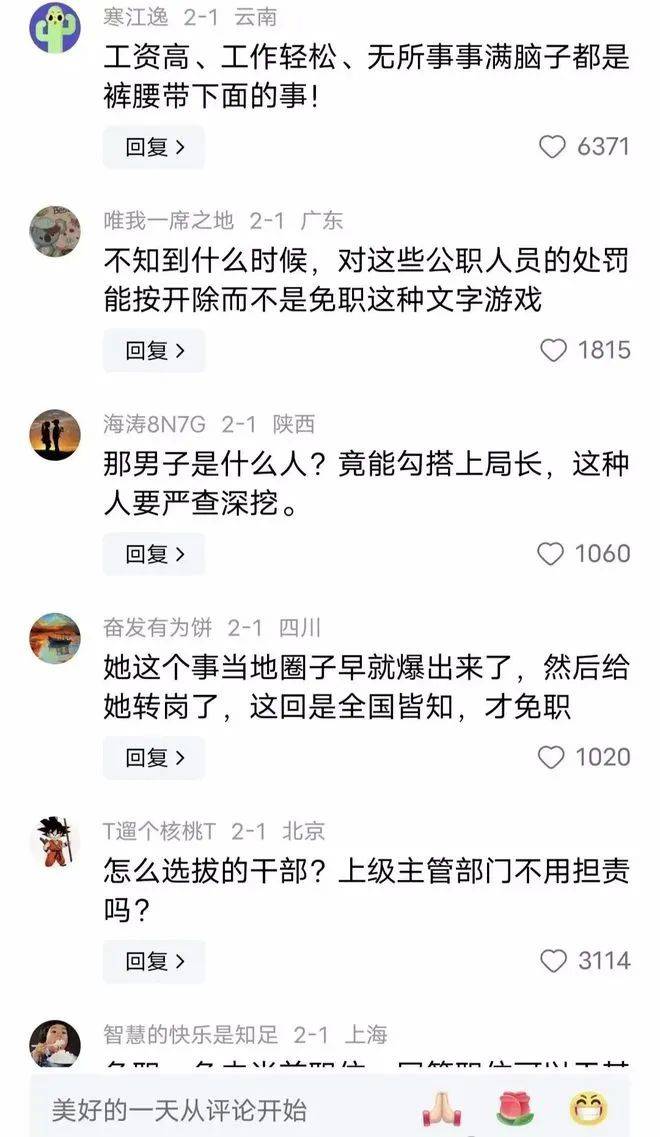Like 奋发有为饼's comment with 1020 likes
The image size is (660, 1137).
[551, 757]
